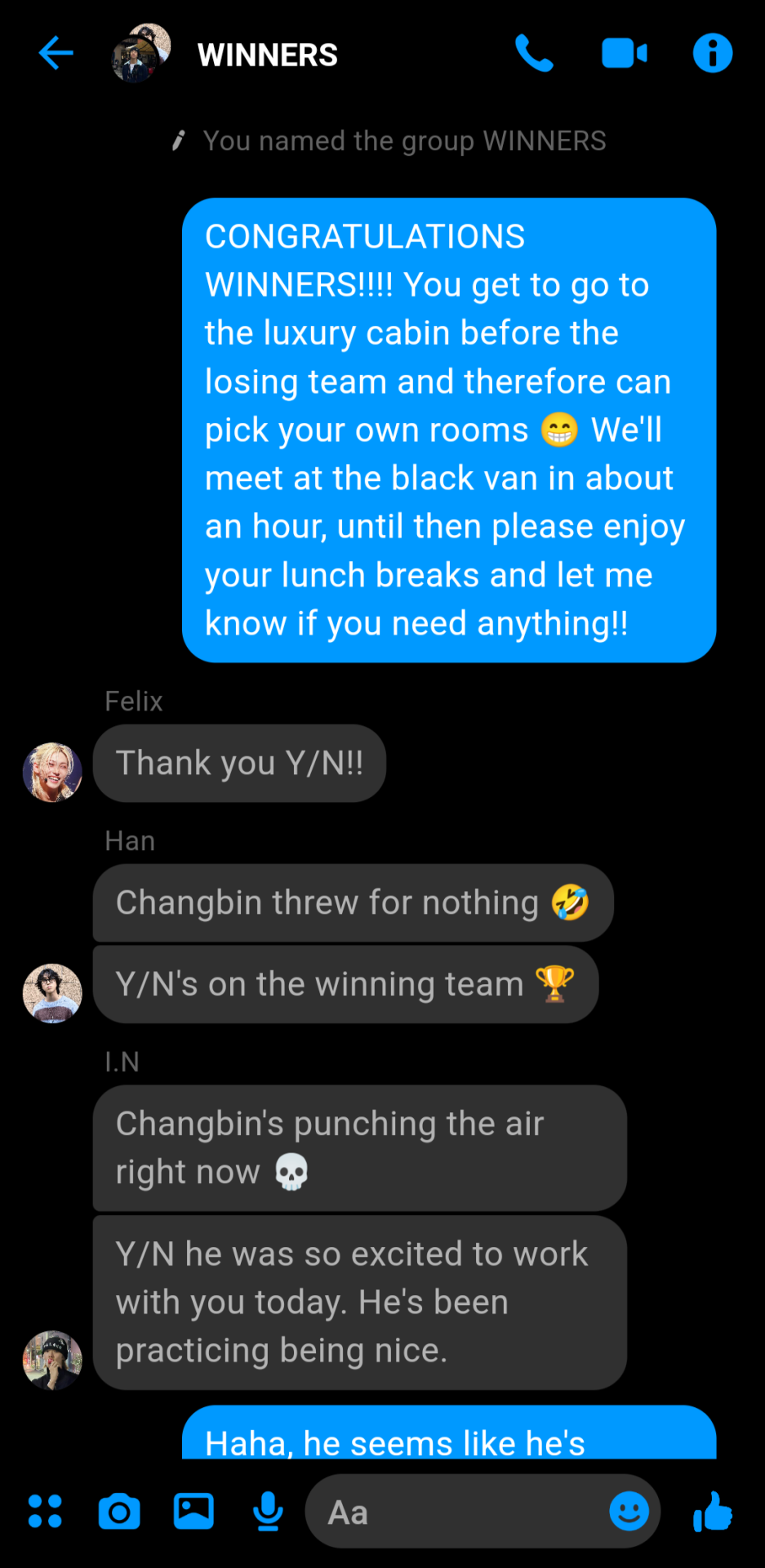
Task: Go back from the WINNERS chat
Action: coord(56,54)
